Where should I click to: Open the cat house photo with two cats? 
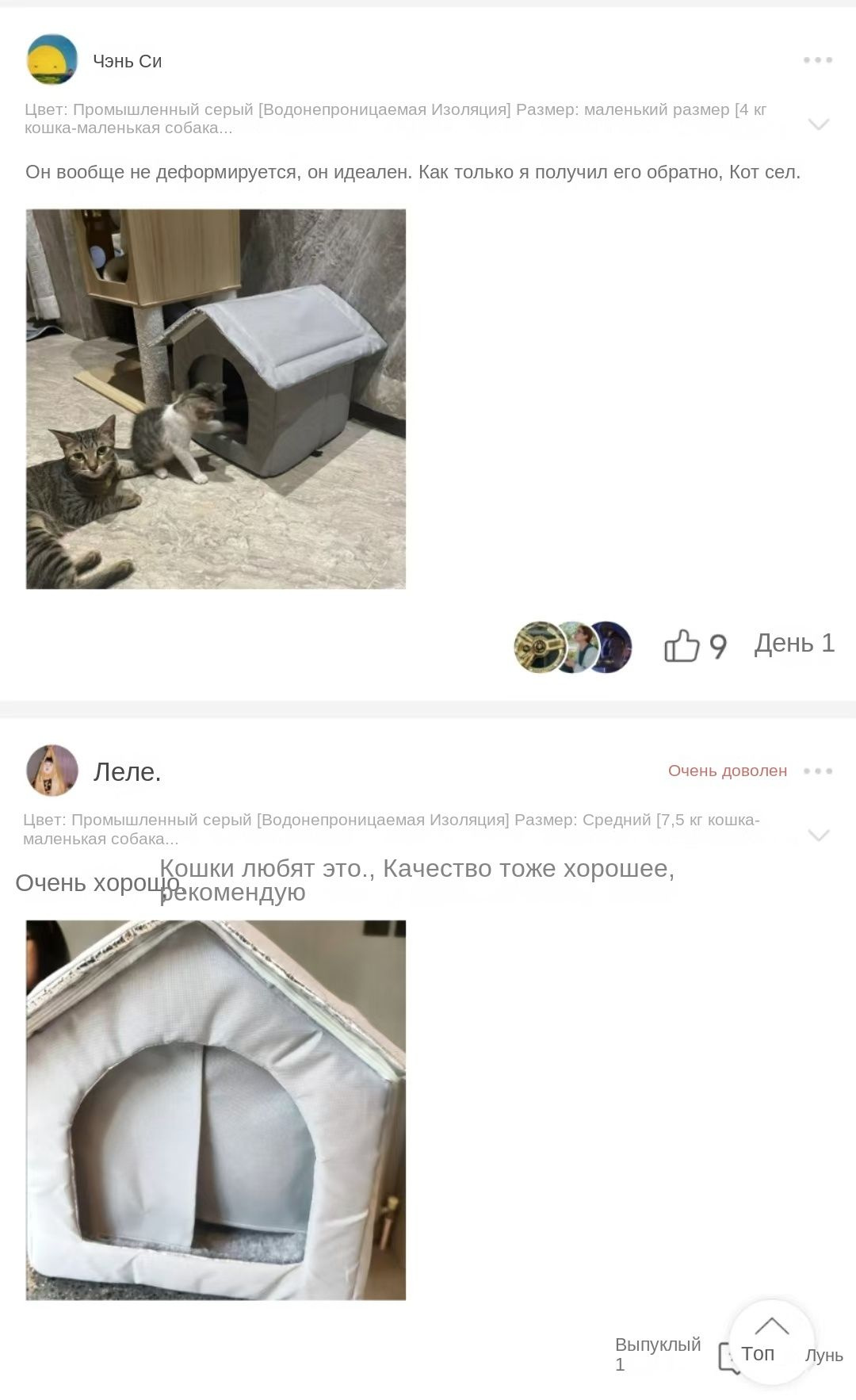click(216, 399)
